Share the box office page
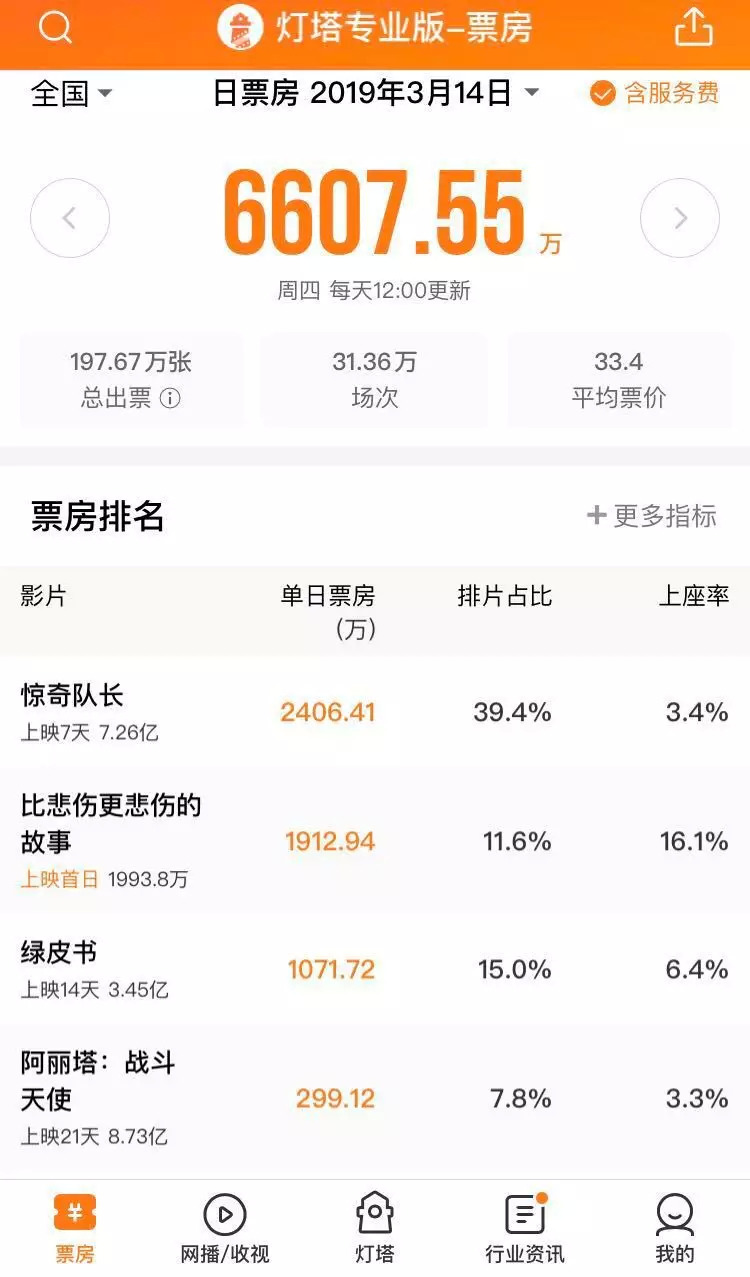Screen dimensions: 750x1277 pyautogui.click(x=694, y=27)
